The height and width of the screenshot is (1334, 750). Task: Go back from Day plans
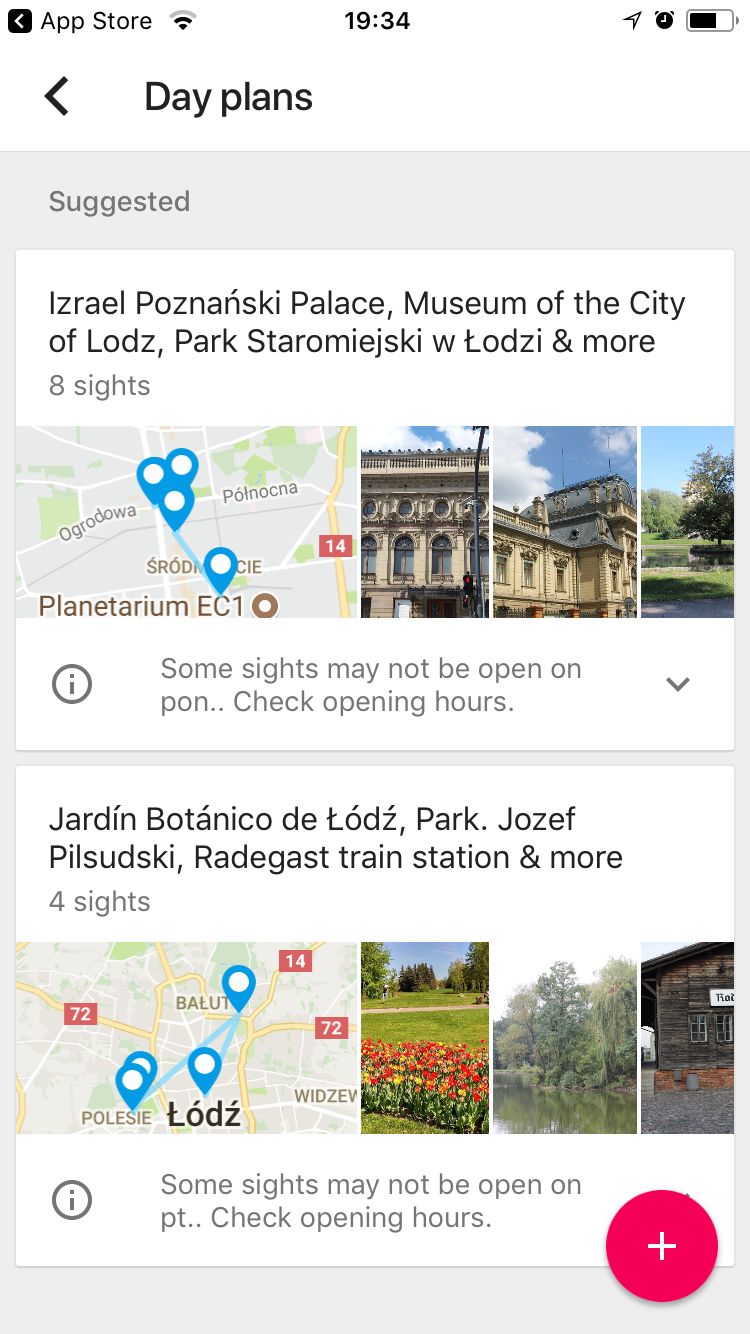tap(57, 97)
